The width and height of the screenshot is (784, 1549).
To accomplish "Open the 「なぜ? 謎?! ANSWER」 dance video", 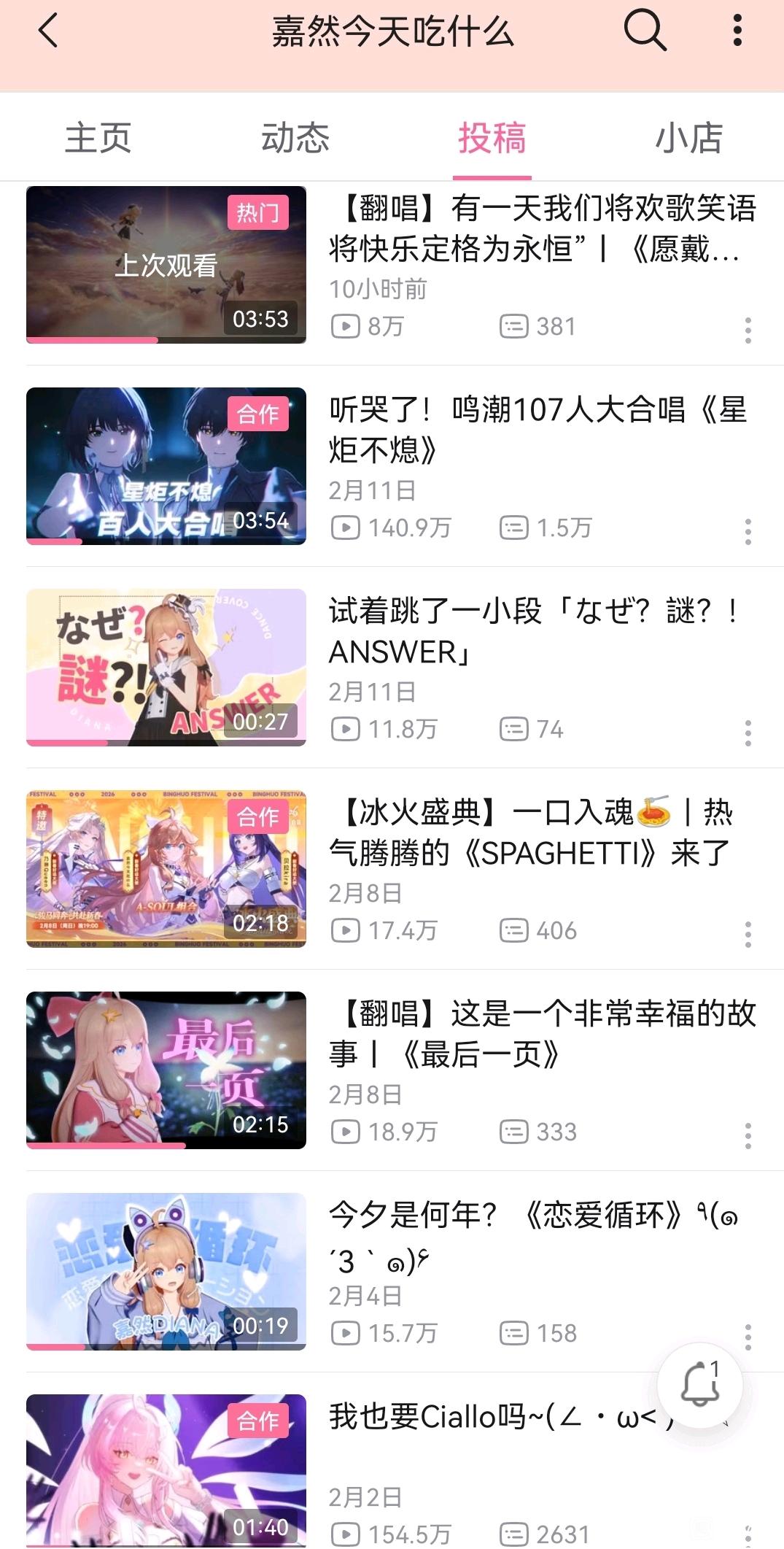I will [x=166, y=668].
